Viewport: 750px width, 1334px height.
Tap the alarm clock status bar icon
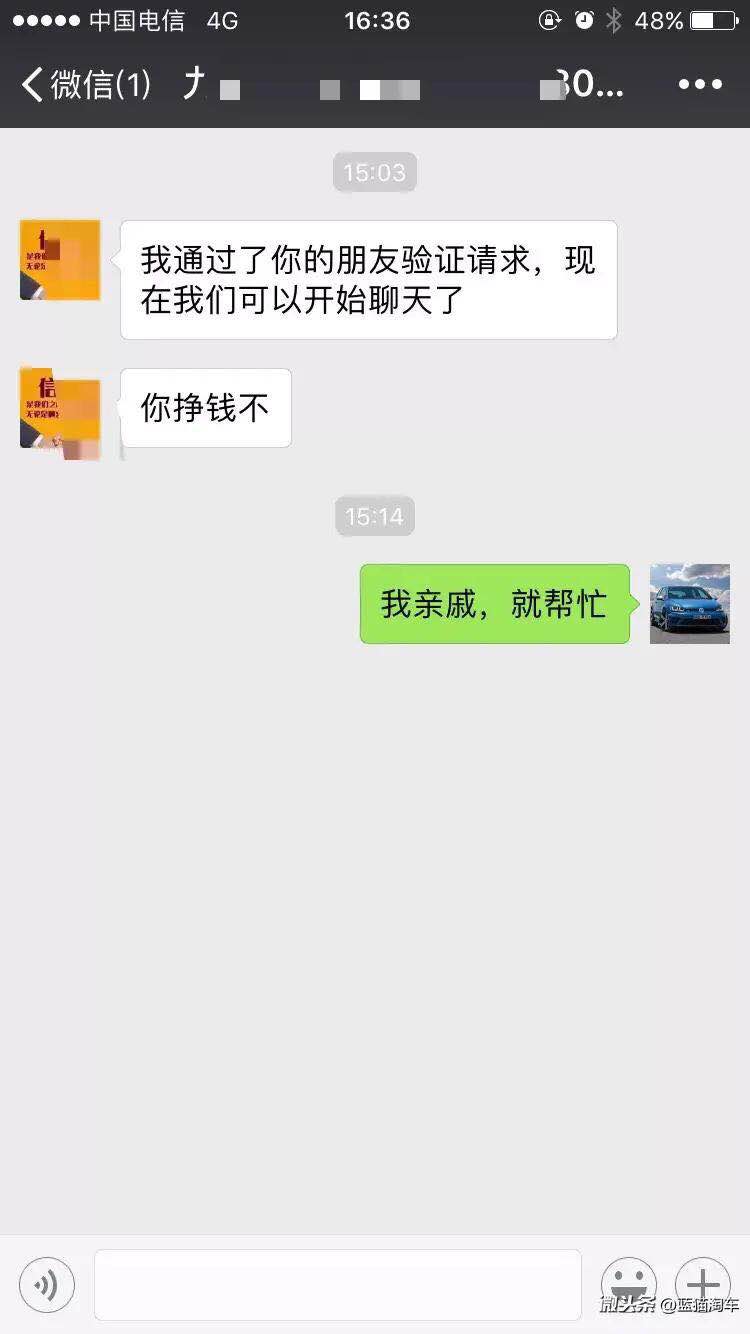pos(584,20)
